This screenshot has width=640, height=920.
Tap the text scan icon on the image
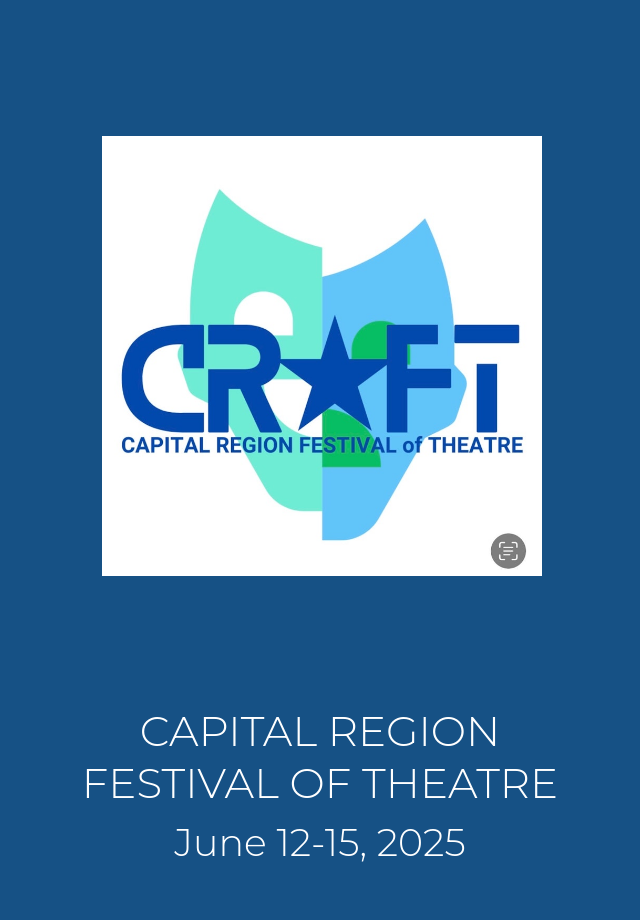tap(508, 551)
